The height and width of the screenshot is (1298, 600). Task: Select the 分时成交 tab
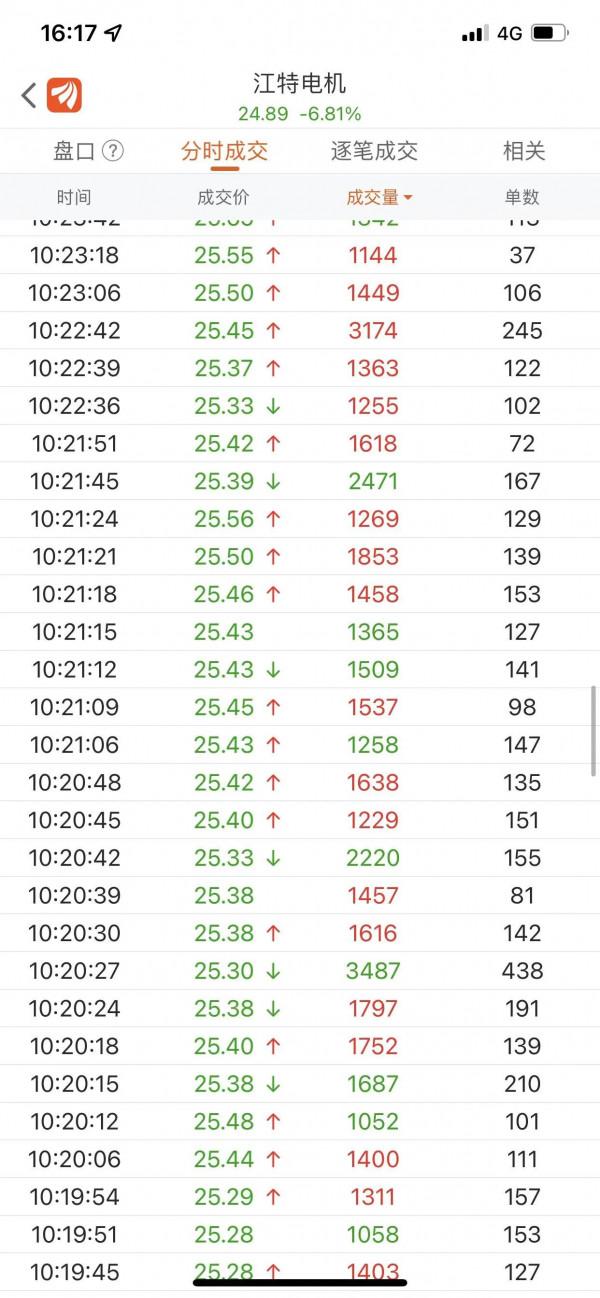tap(224, 151)
